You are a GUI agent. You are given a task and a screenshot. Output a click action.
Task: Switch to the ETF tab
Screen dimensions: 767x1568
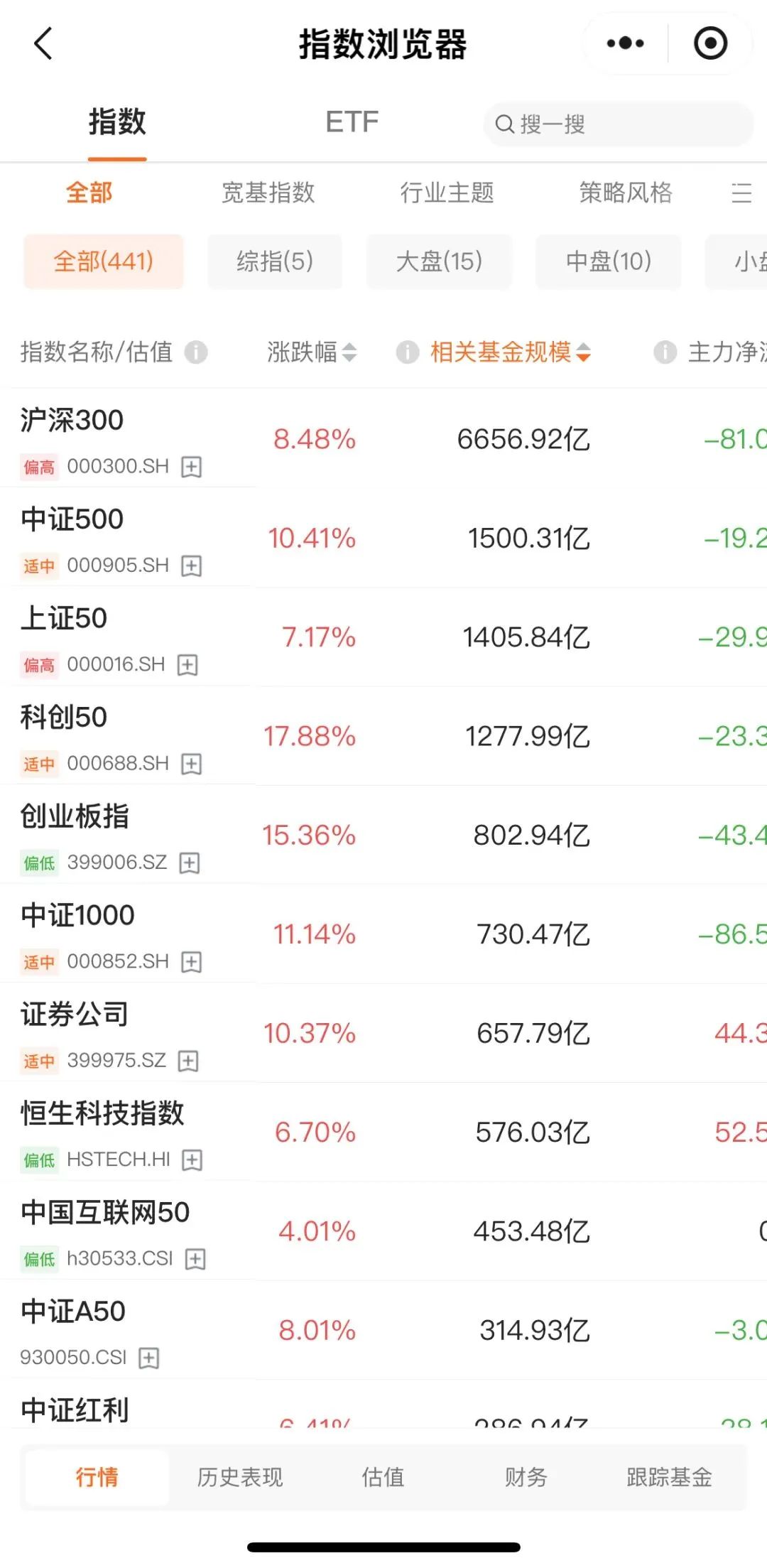coord(352,122)
